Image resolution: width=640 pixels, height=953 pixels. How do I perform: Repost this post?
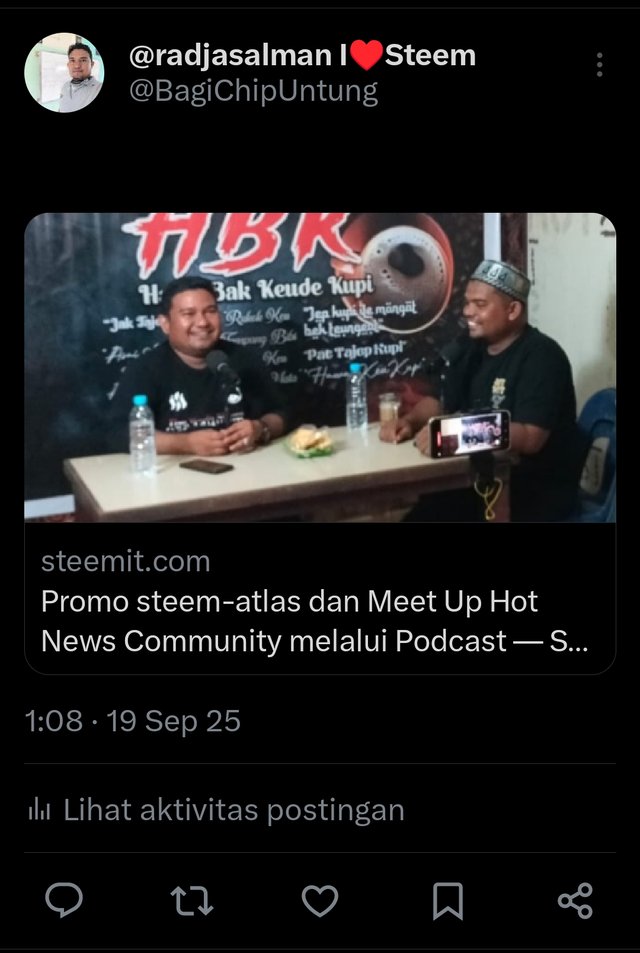point(192,900)
